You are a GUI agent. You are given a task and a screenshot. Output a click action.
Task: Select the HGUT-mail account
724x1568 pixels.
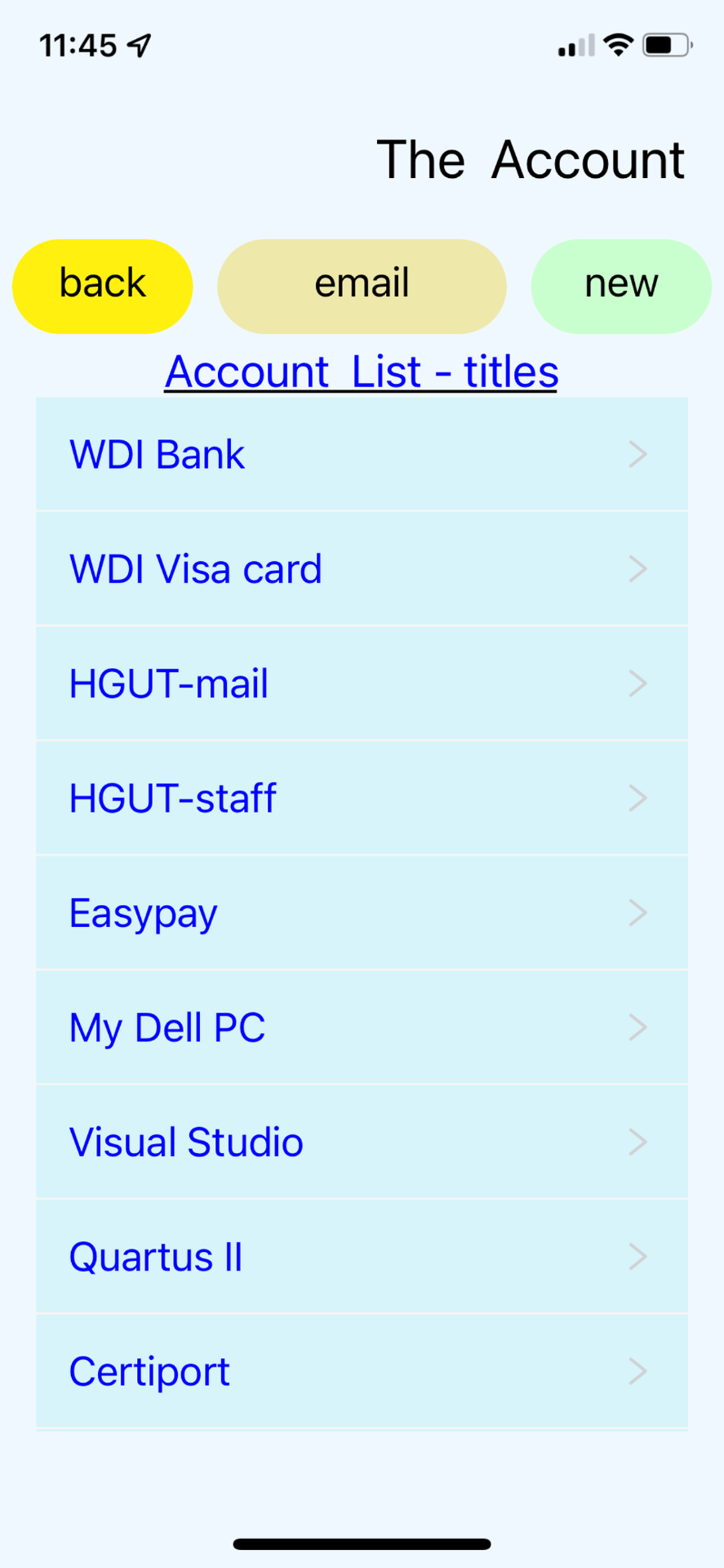tap(362, 684)
